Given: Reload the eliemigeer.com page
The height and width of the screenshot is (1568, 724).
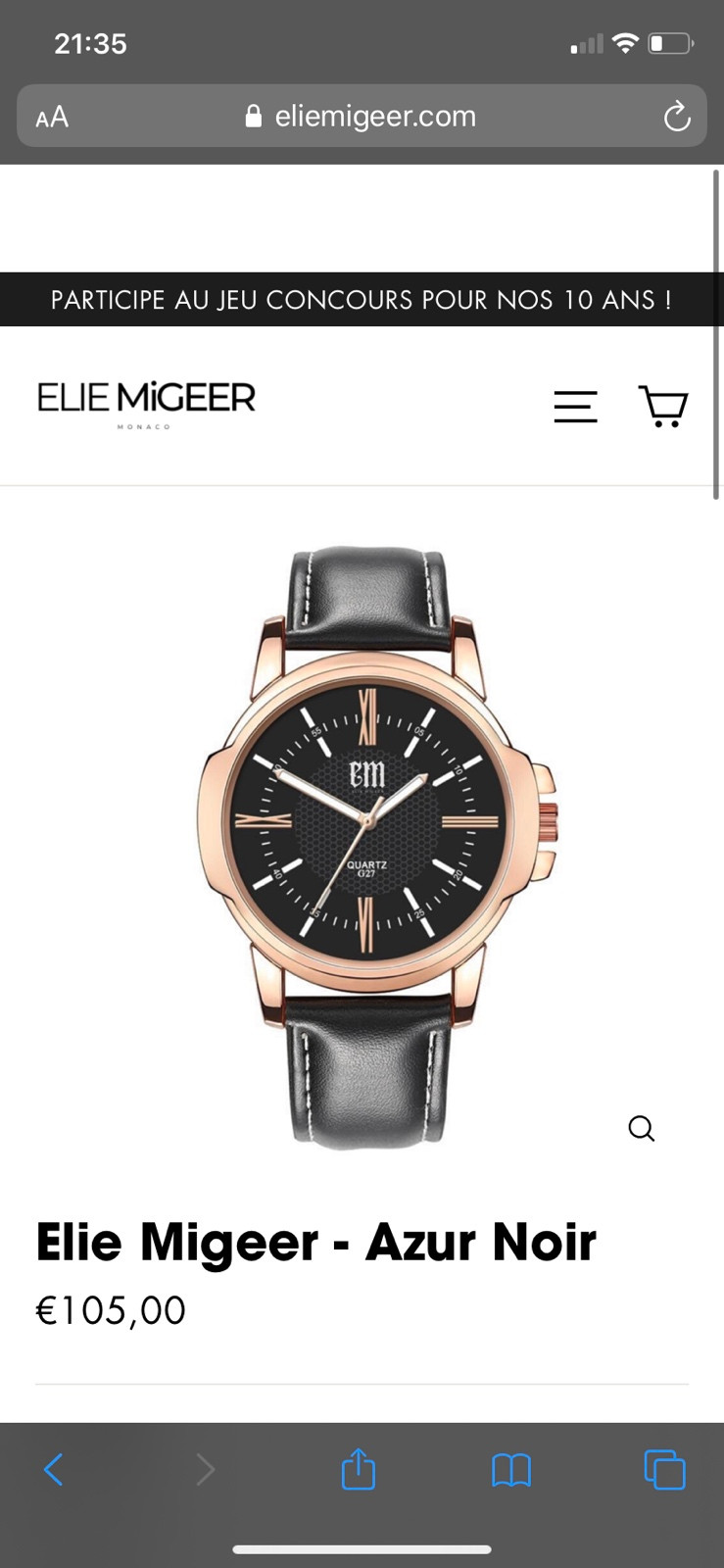Looking at the screenshot, I should 677,118.
